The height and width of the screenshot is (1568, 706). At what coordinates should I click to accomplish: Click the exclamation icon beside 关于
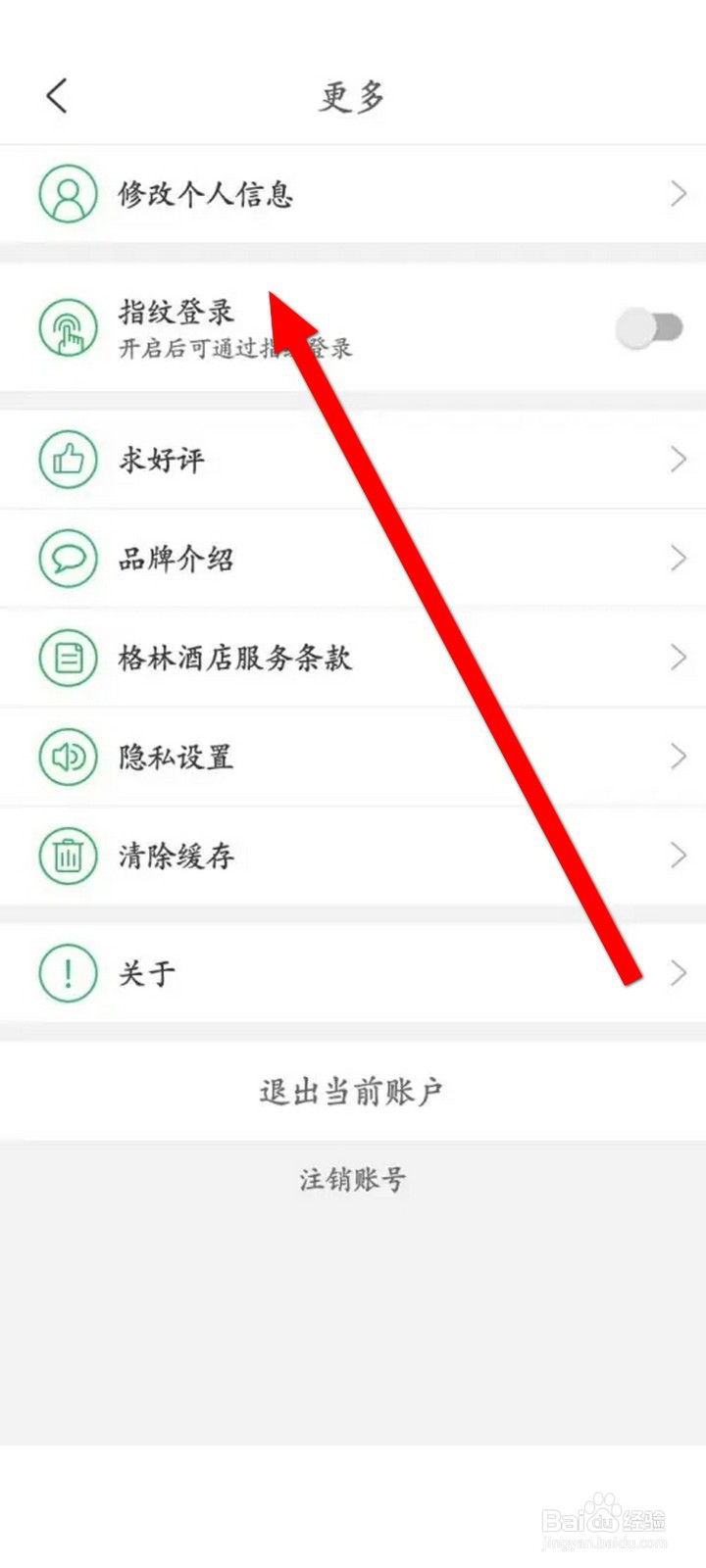tap(67, 972)
